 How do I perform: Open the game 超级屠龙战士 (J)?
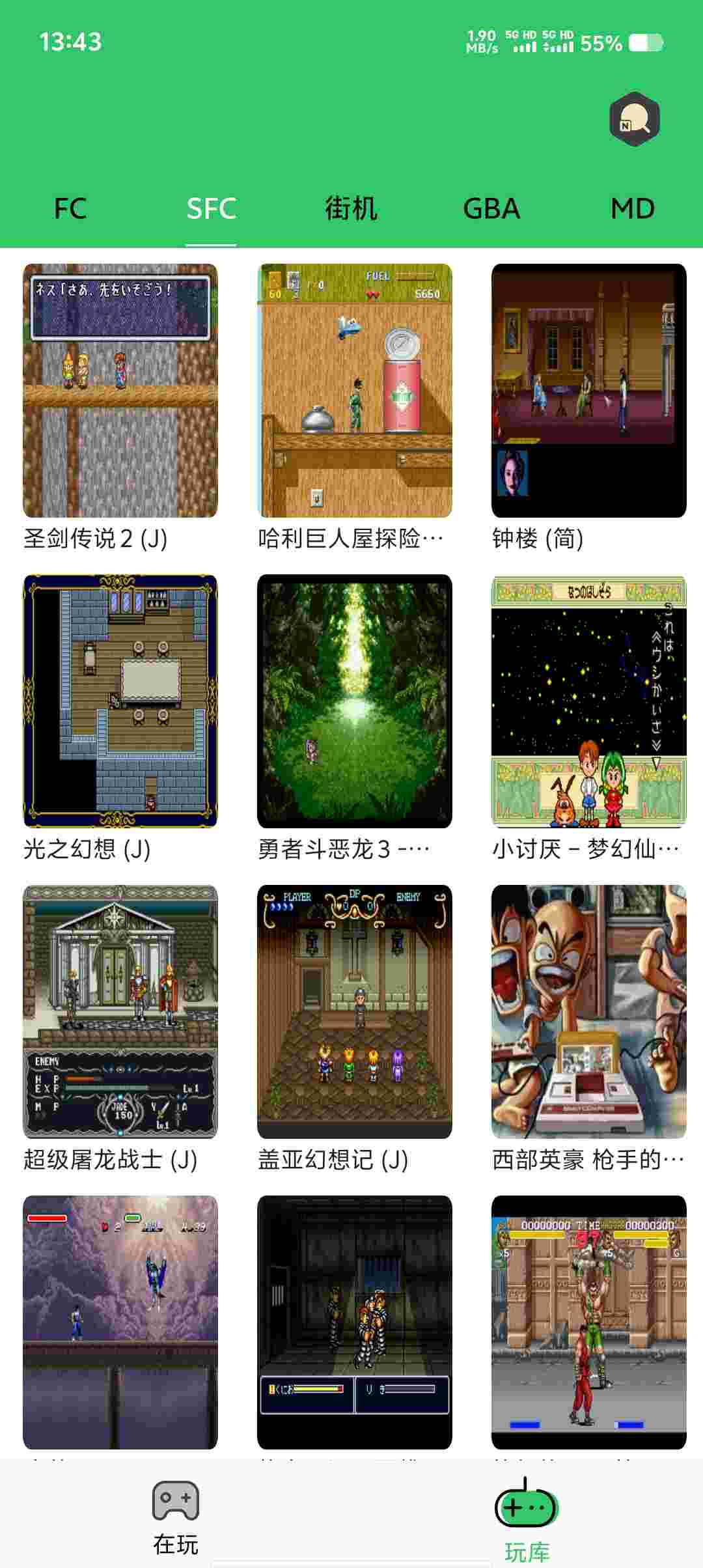[x=120, y=1011]
